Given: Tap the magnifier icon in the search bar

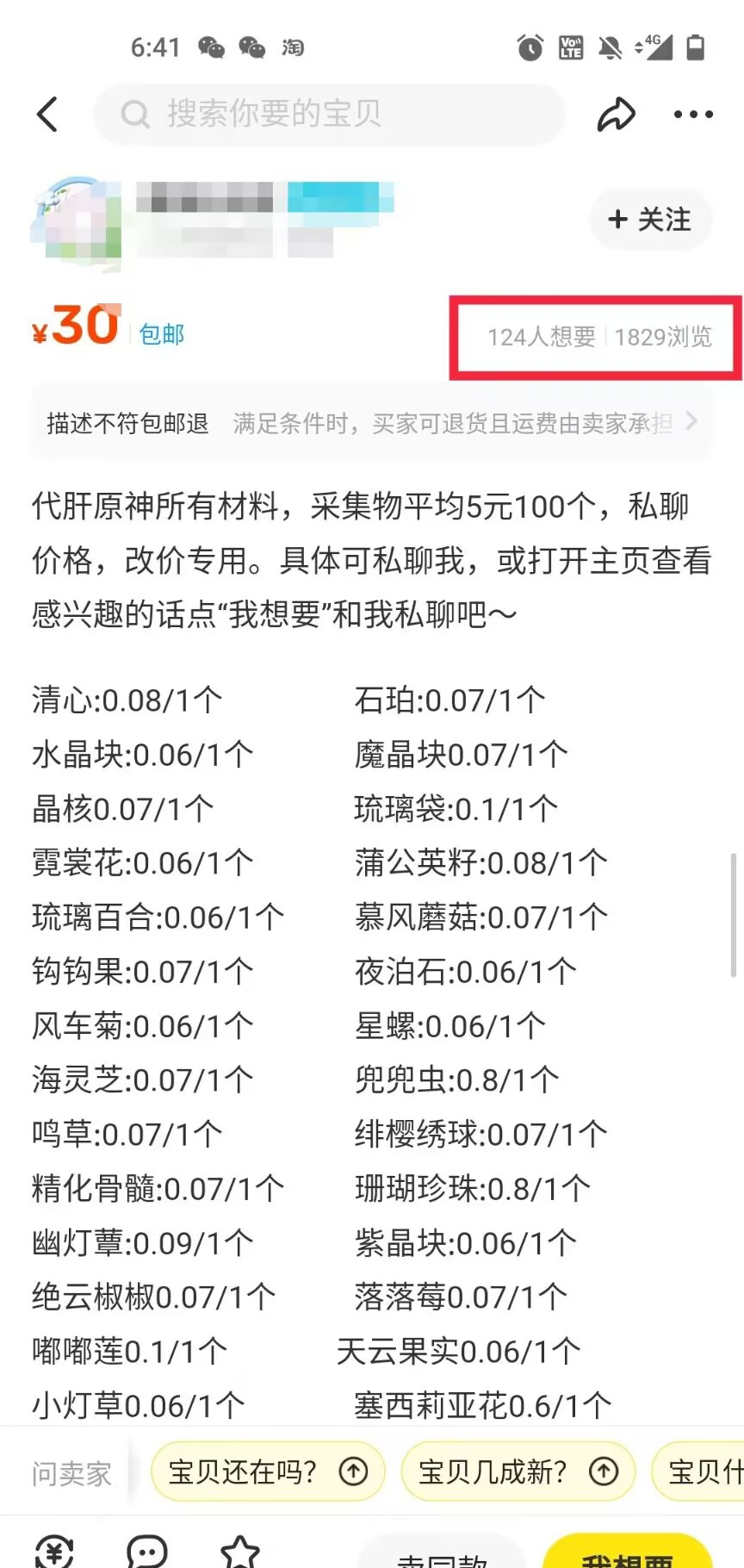Looking at the screenshot, I should point(135,114).
